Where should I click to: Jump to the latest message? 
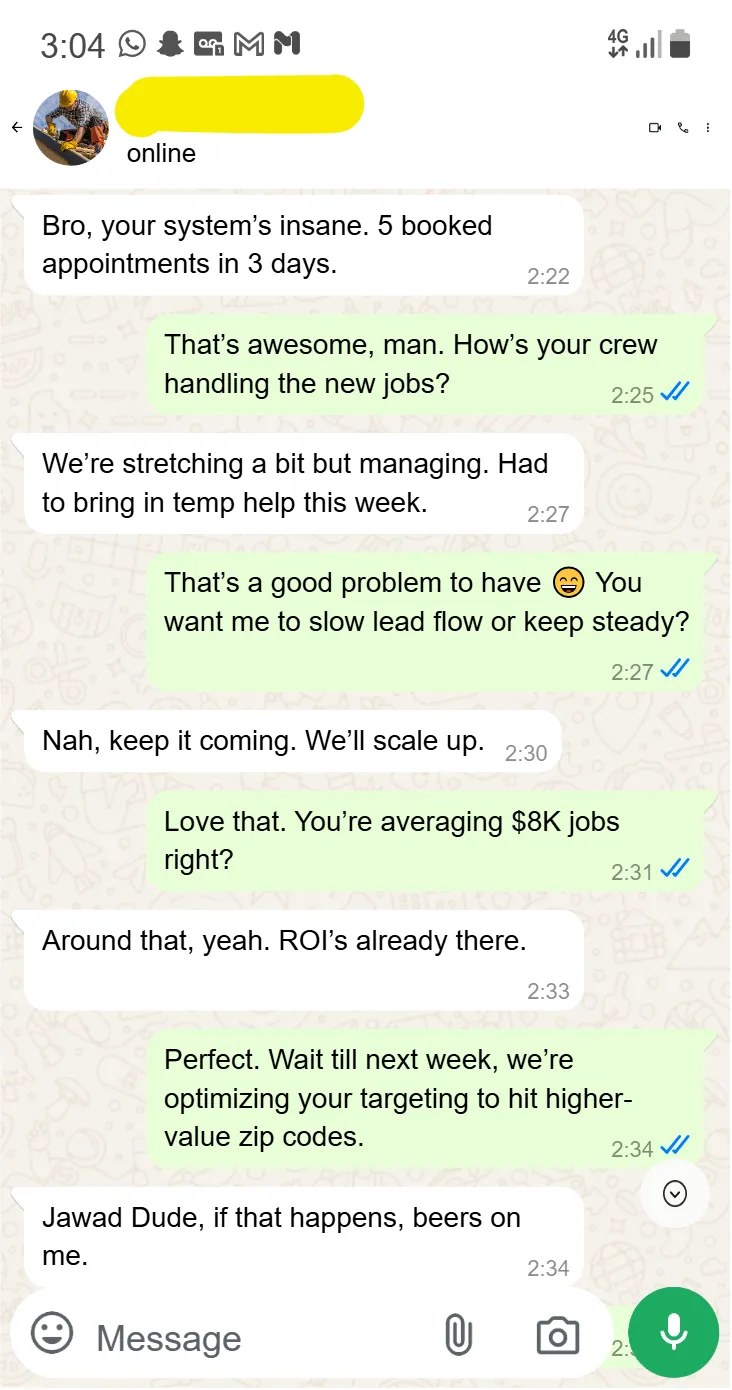tap(675, 1193)
